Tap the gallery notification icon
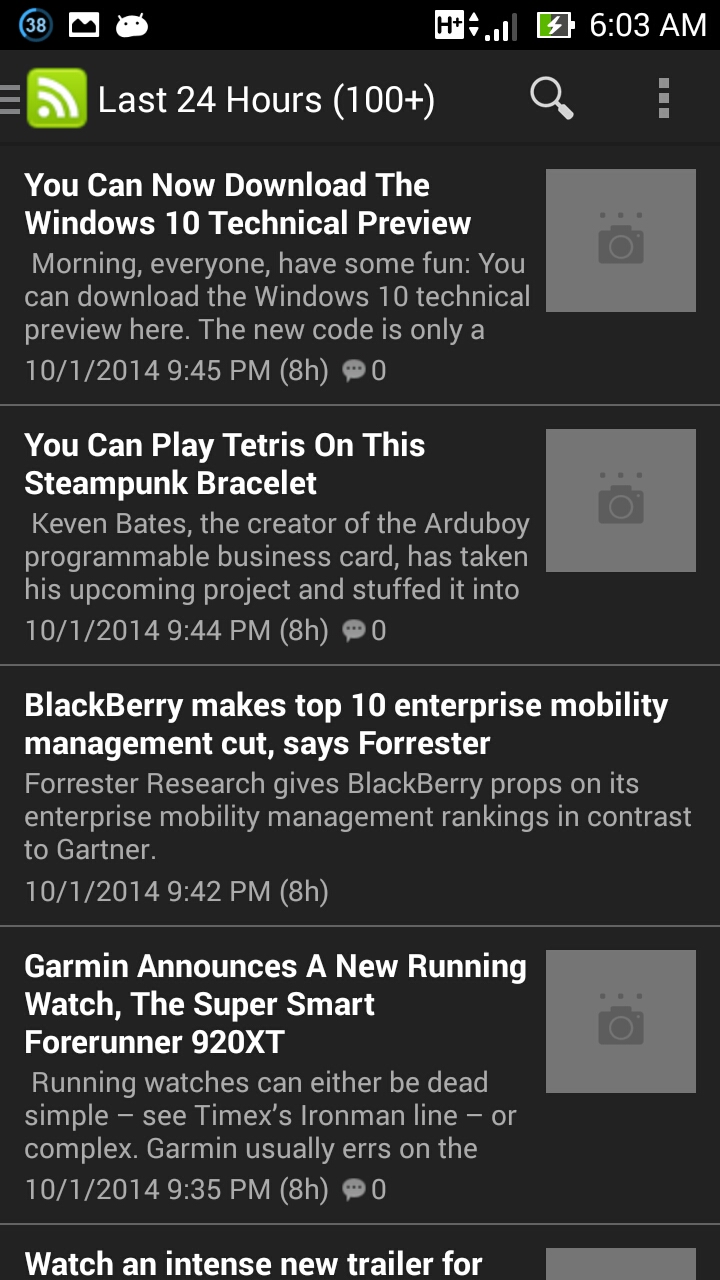The image size is (720, 1280). coord(83,22)
